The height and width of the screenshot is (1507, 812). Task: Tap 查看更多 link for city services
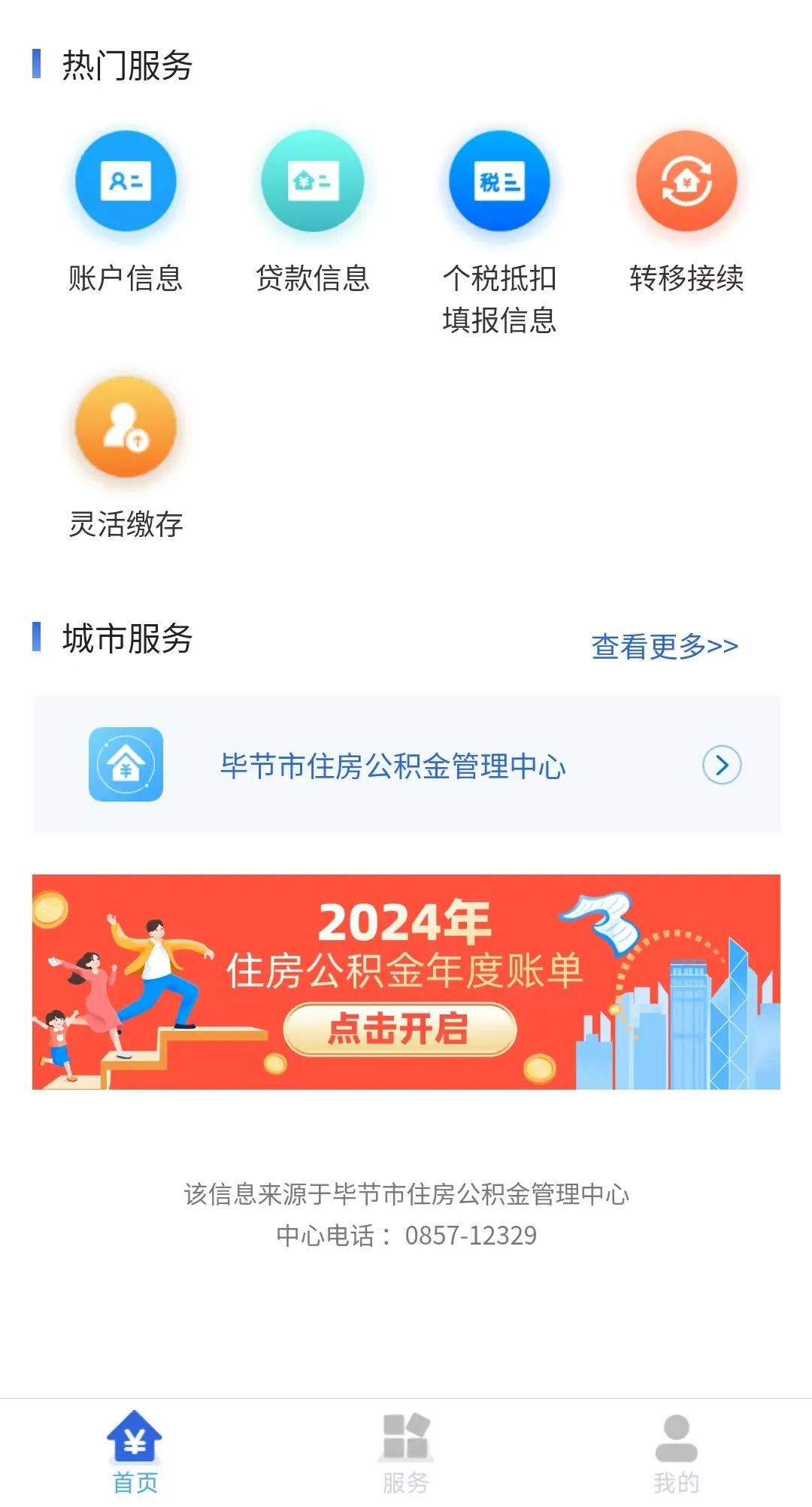(x=665, y=646)
